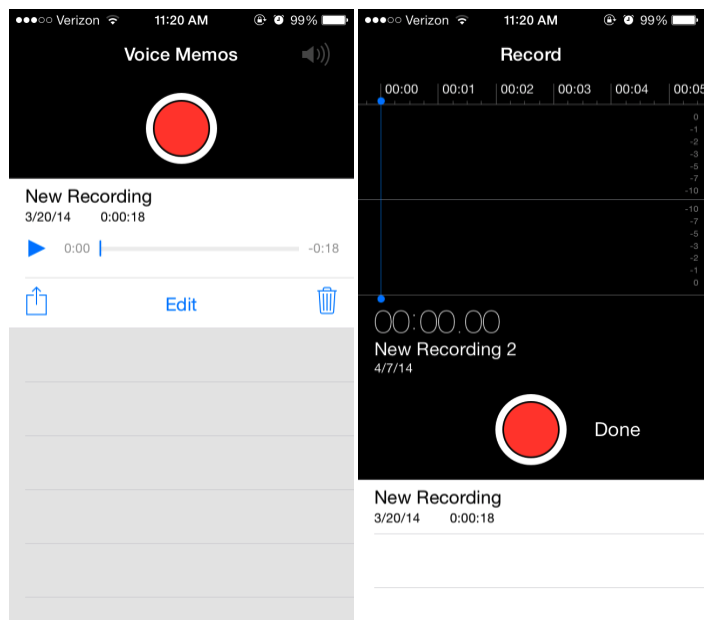Viewport: 712px width, 629px height.
Task: Share the New Recording
Action: point(37,302)
